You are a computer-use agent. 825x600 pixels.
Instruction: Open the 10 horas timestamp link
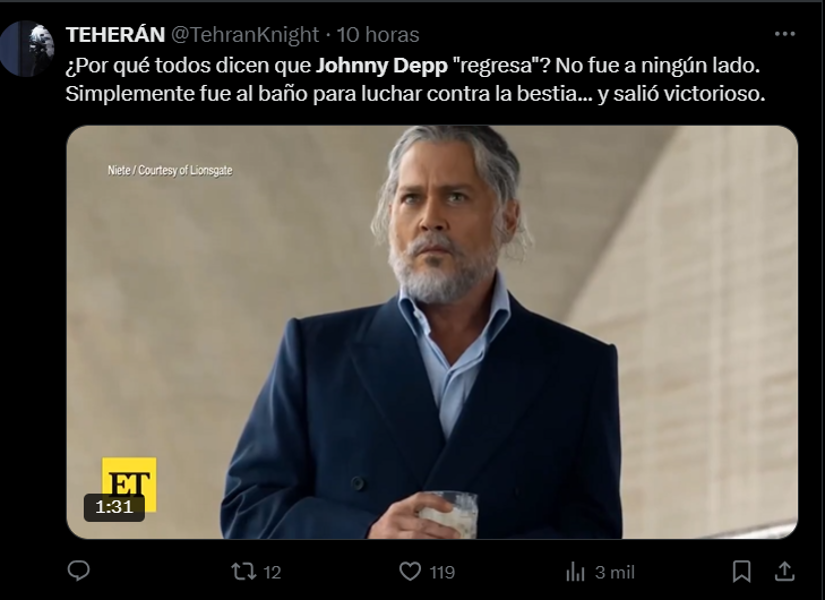click(378, 34)
